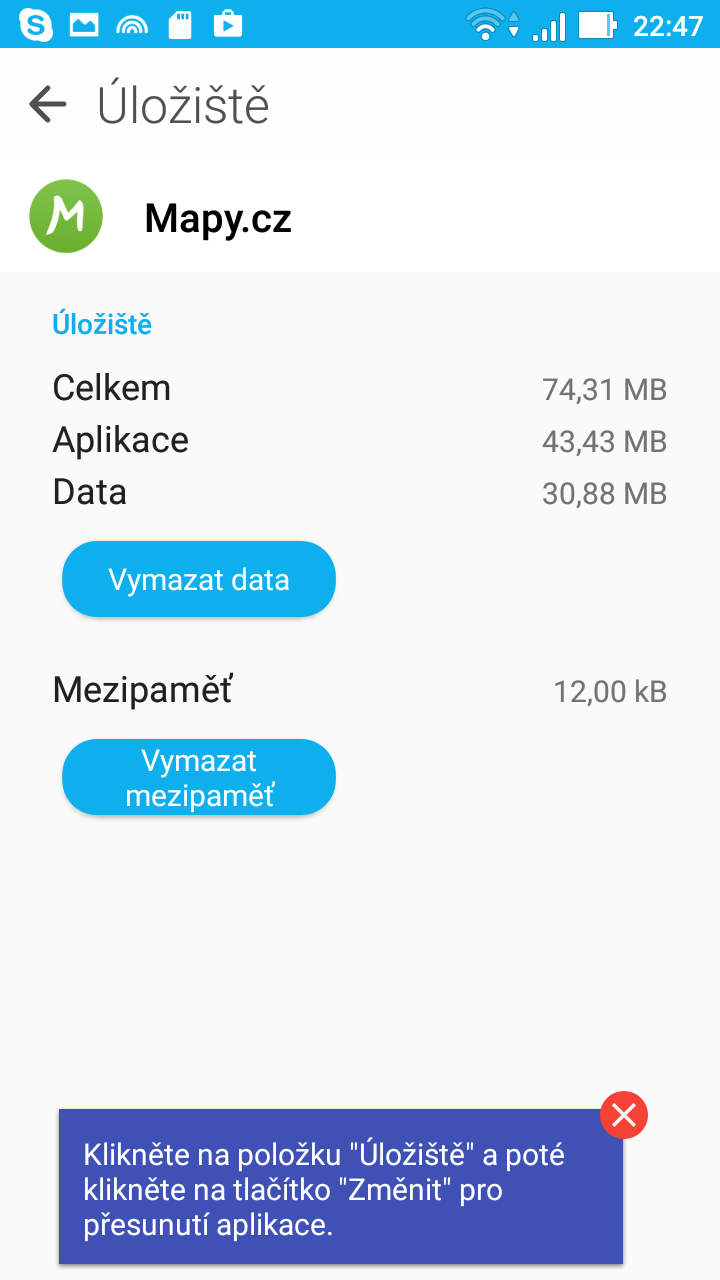Go back from the Úložiště screen

[47, 104]
